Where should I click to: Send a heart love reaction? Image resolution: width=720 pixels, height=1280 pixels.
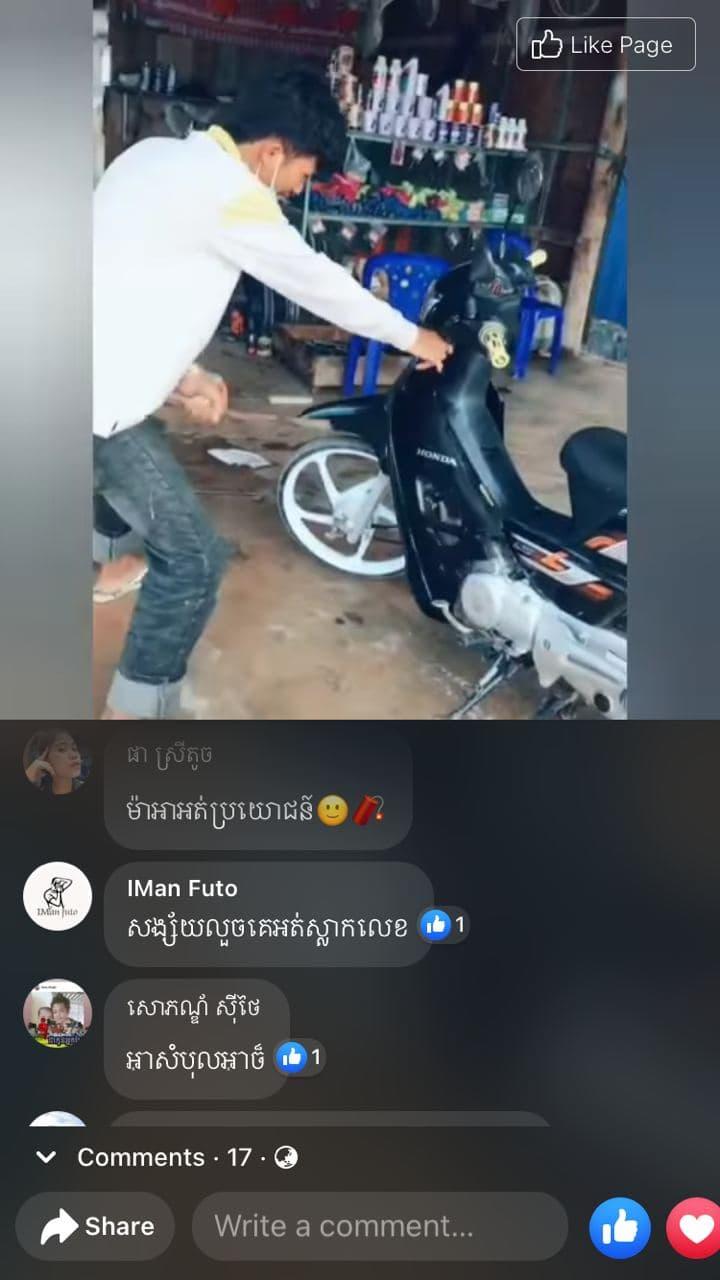(x=697, y=1227)
